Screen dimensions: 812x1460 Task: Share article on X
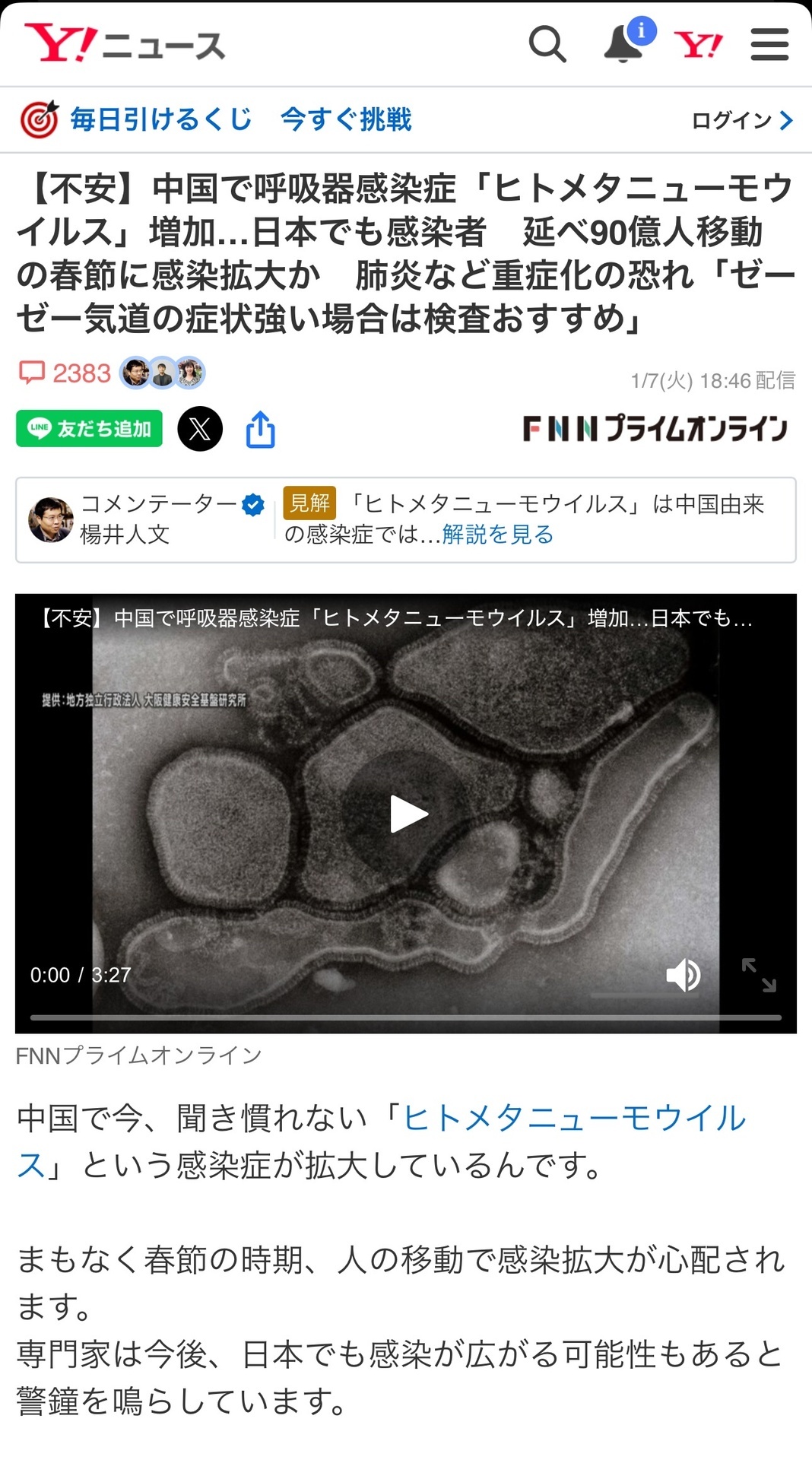click(200, 429)
